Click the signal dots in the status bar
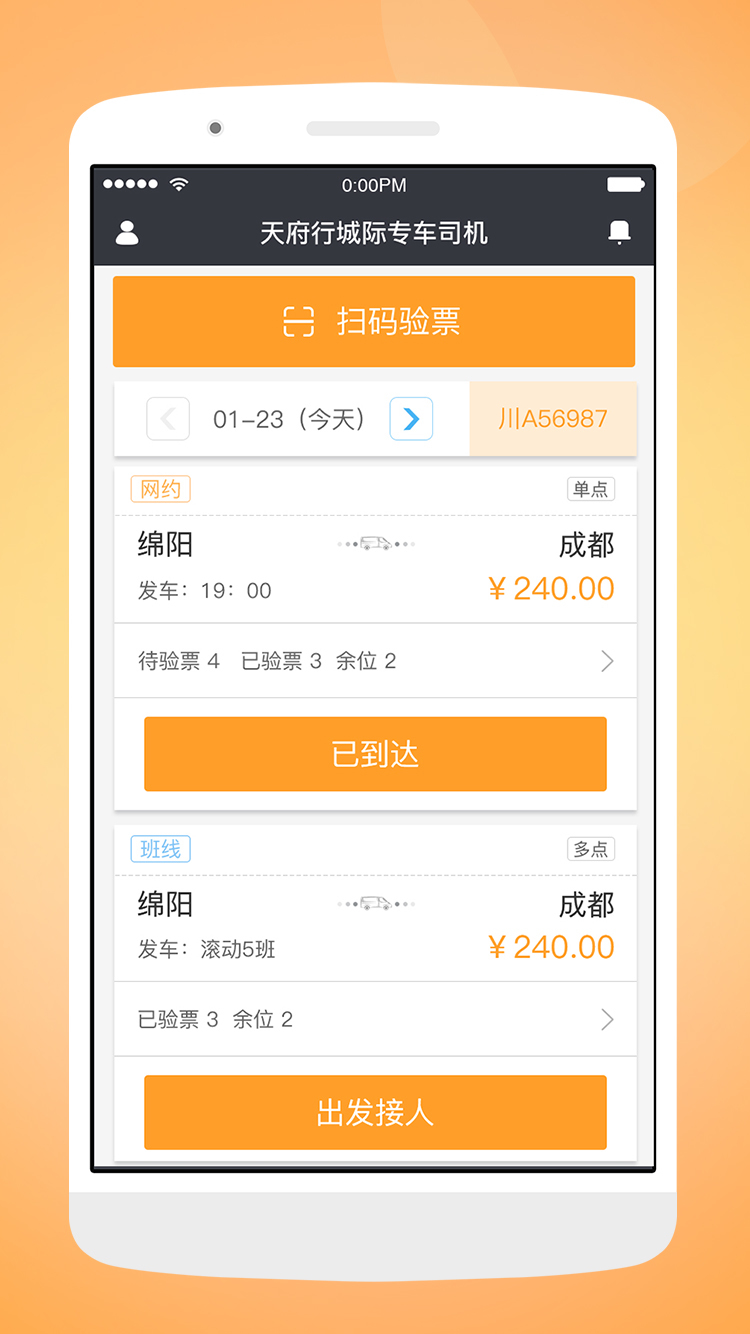Screen dimensions: 750x1334 [132, 184]
